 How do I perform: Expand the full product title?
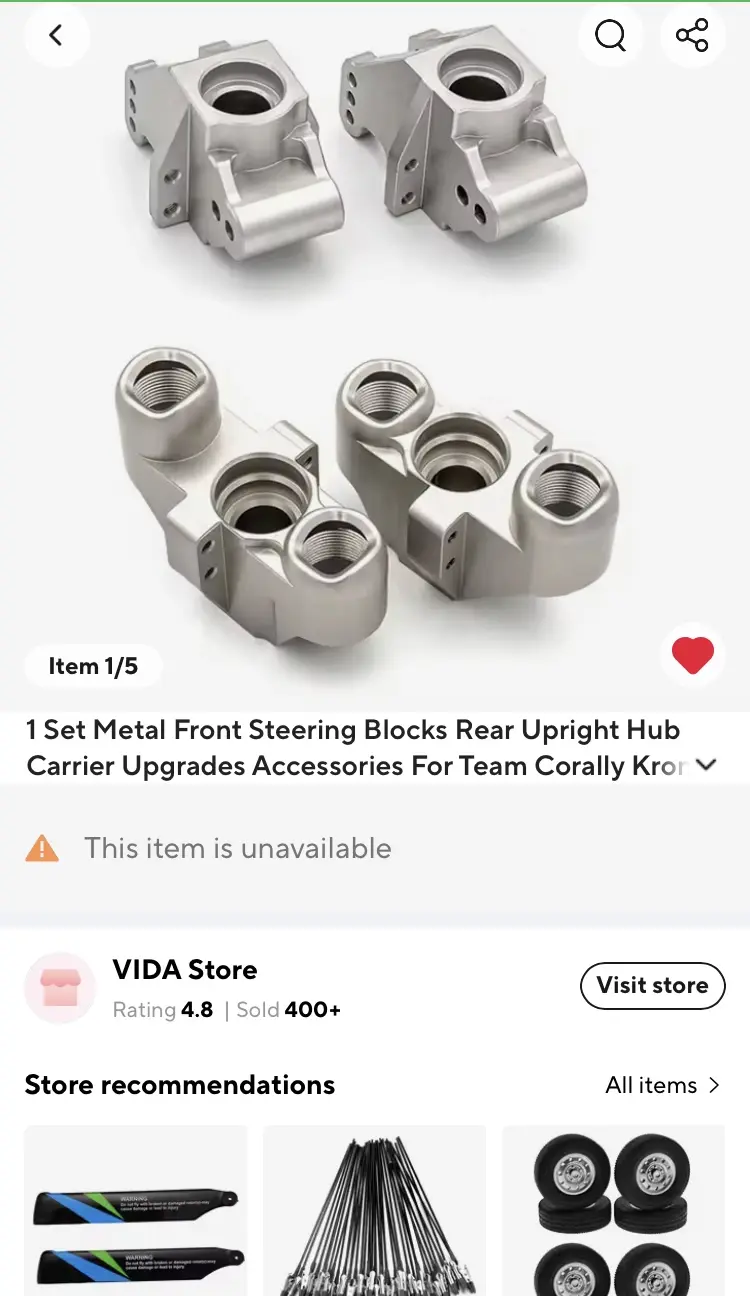(x=707, y=765)
